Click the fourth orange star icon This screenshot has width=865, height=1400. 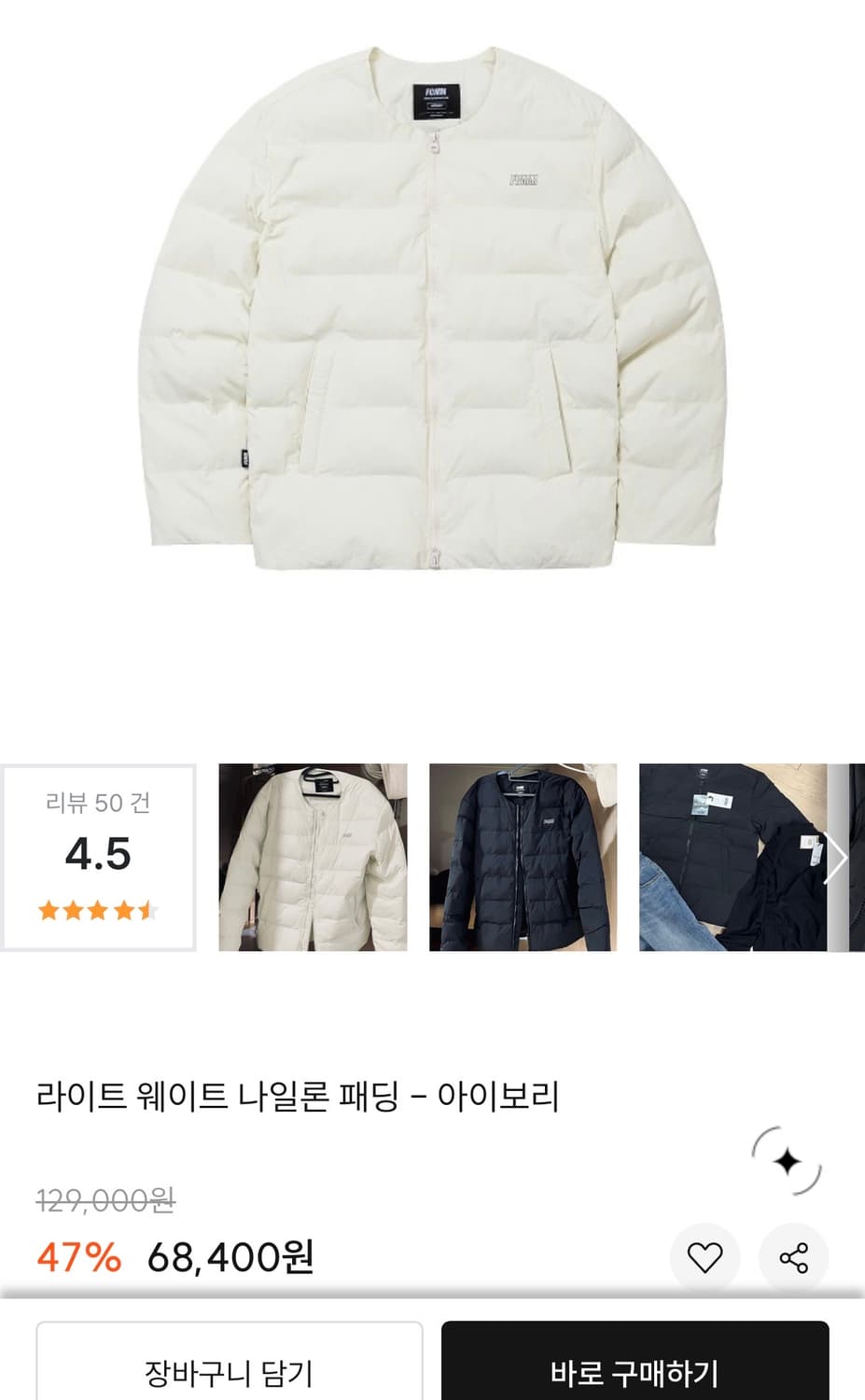coord(122,907)
